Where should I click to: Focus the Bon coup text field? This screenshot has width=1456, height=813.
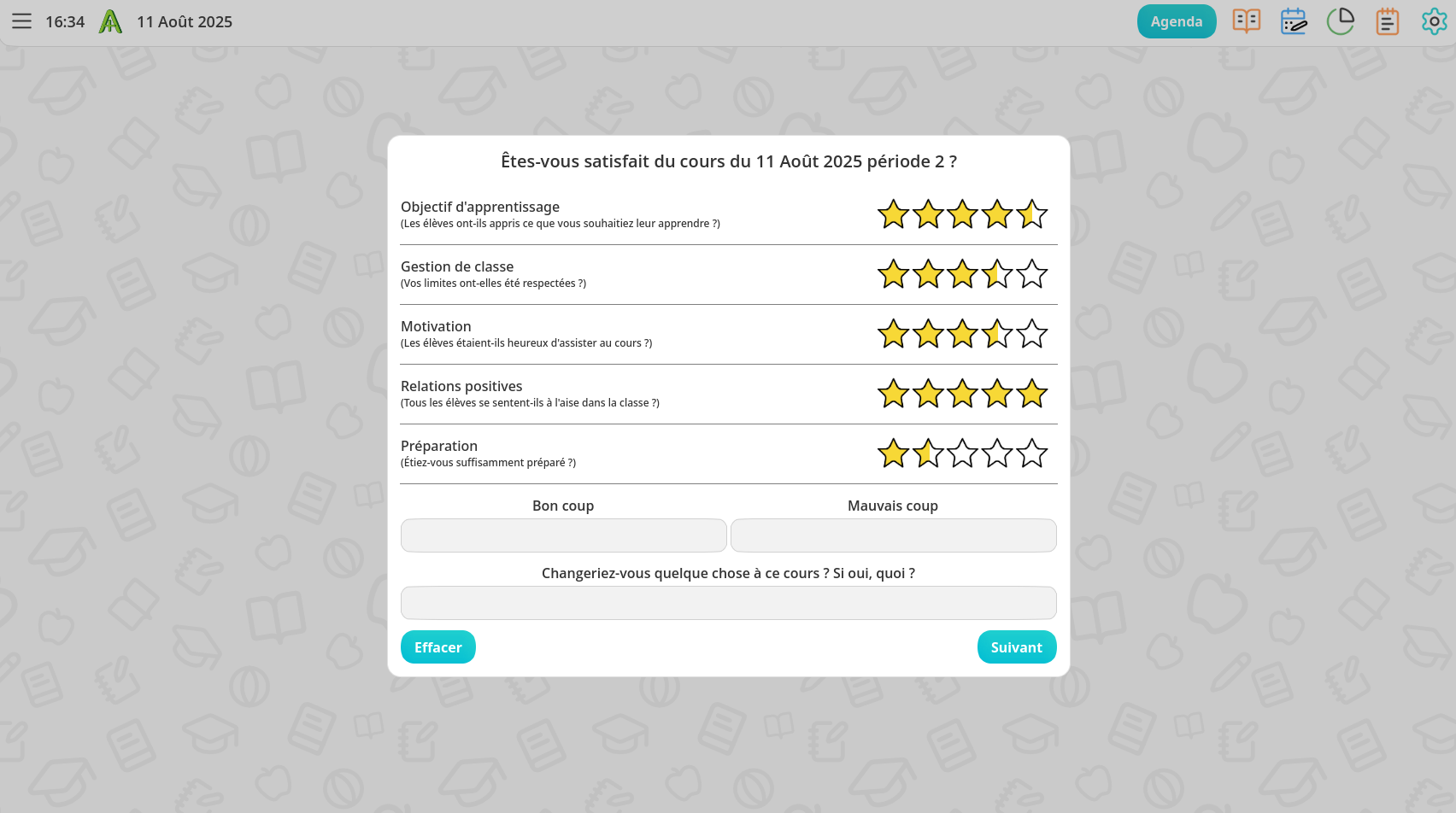pos(563,535)
